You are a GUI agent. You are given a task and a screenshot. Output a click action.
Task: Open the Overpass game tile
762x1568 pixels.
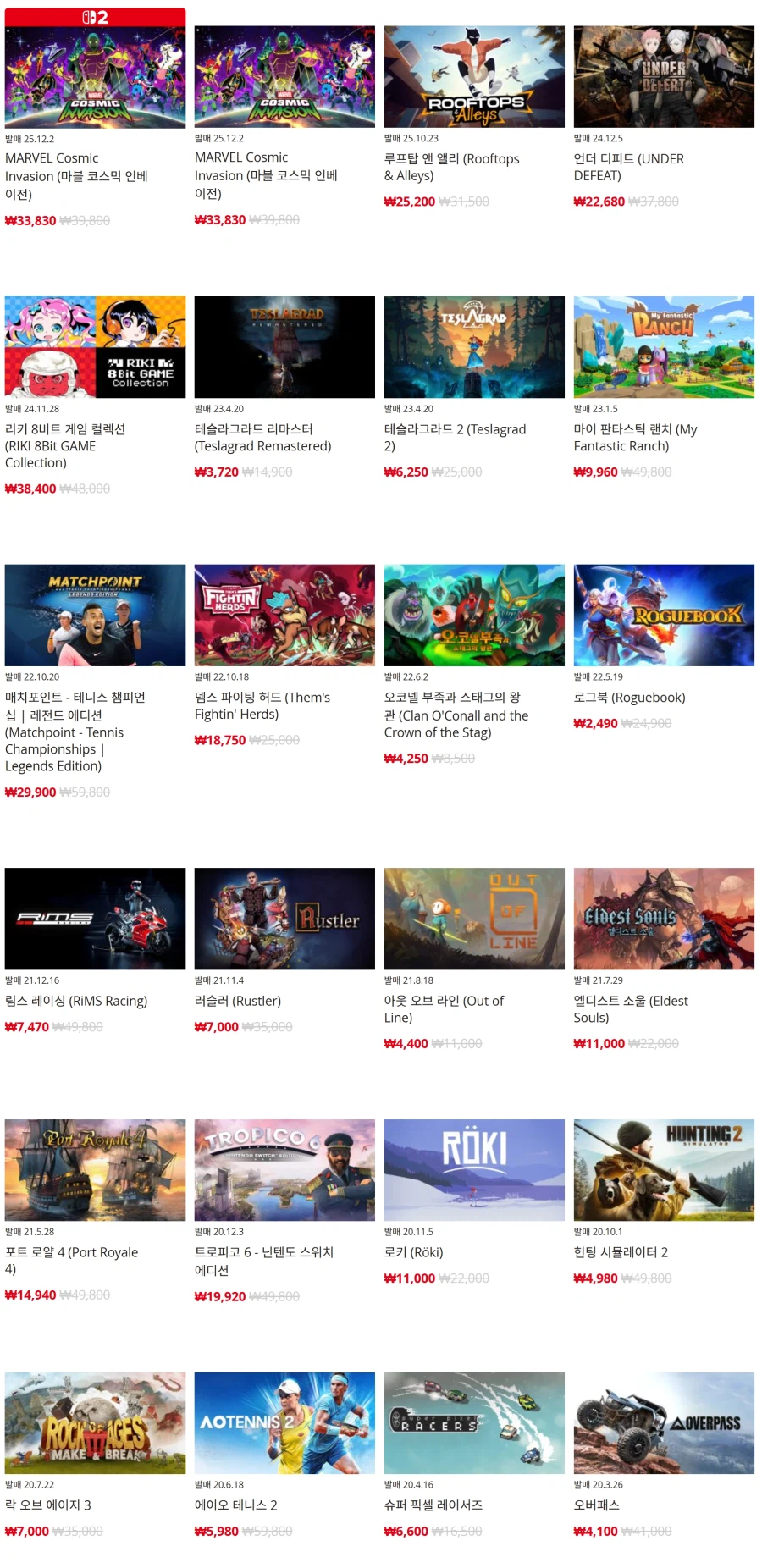point(664,1423)
